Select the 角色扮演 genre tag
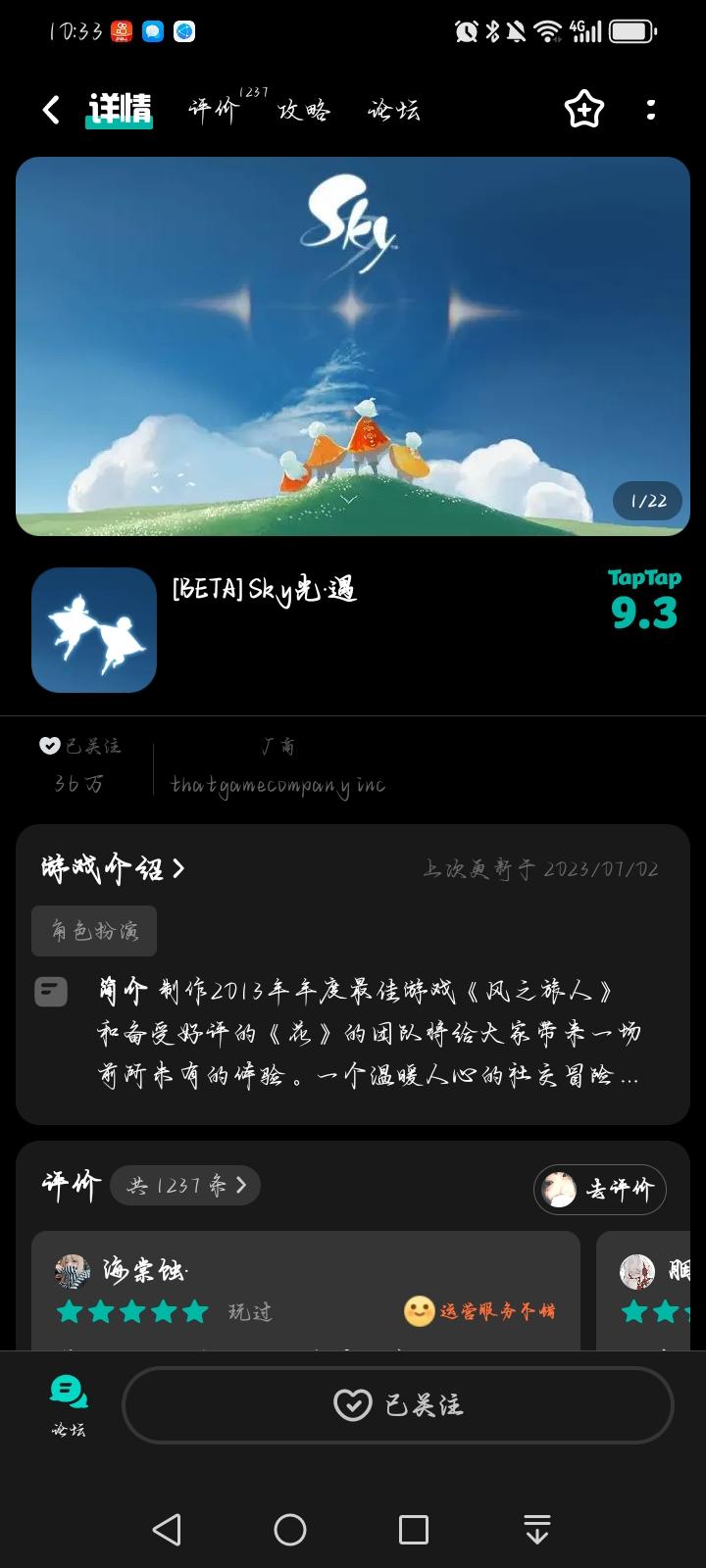The width and height of the screenshot is (706, 1568). [94, 931]
